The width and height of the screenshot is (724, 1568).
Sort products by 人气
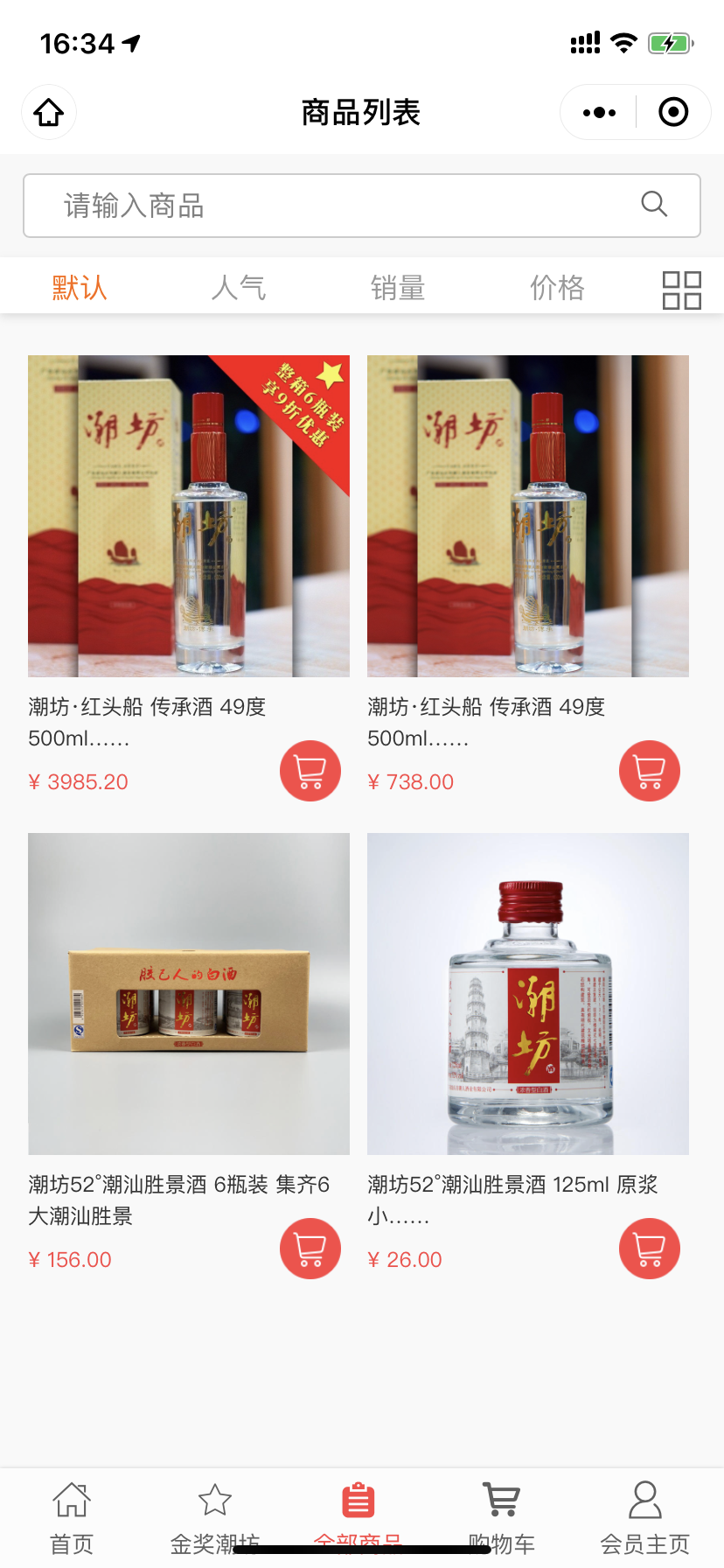[239, 287]
